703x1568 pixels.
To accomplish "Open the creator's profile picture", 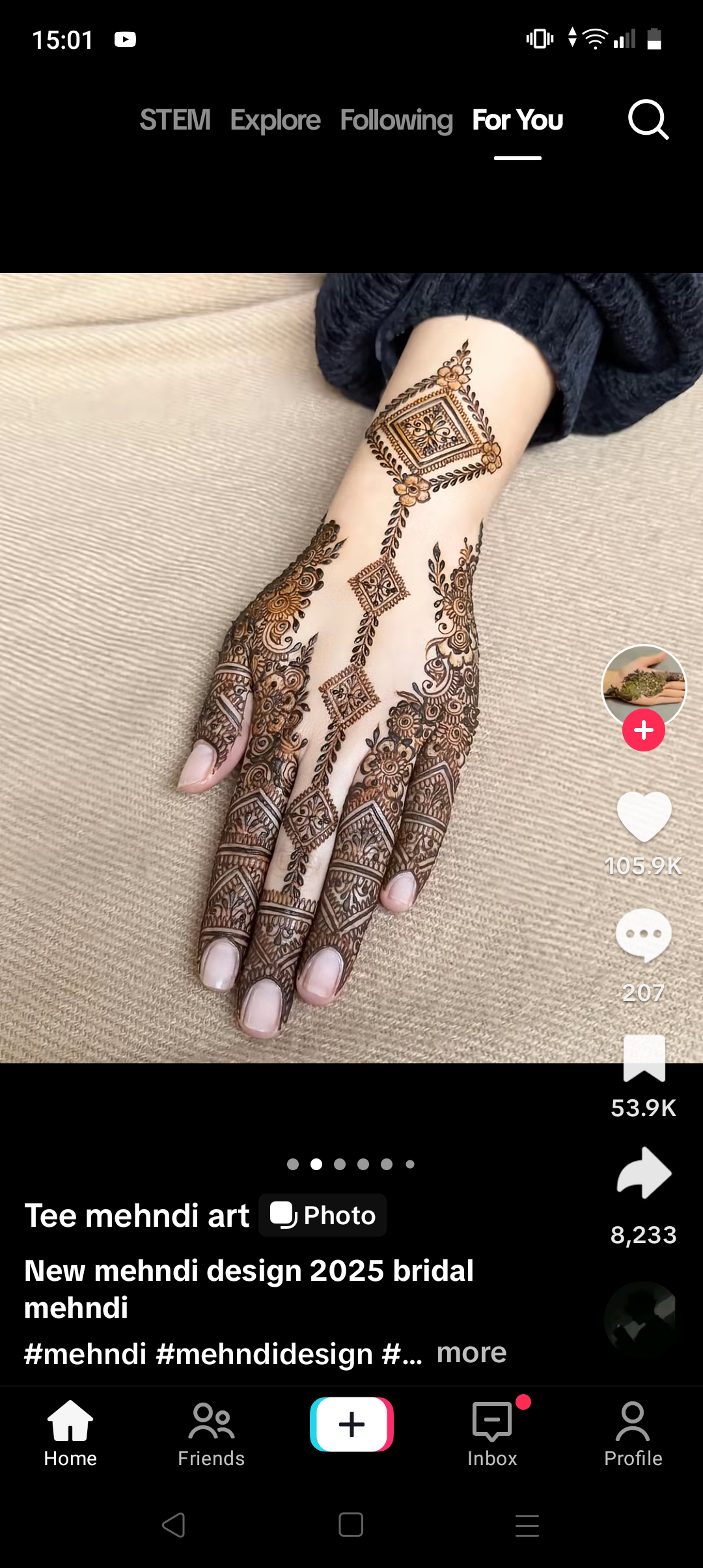I will coord(644,686).
